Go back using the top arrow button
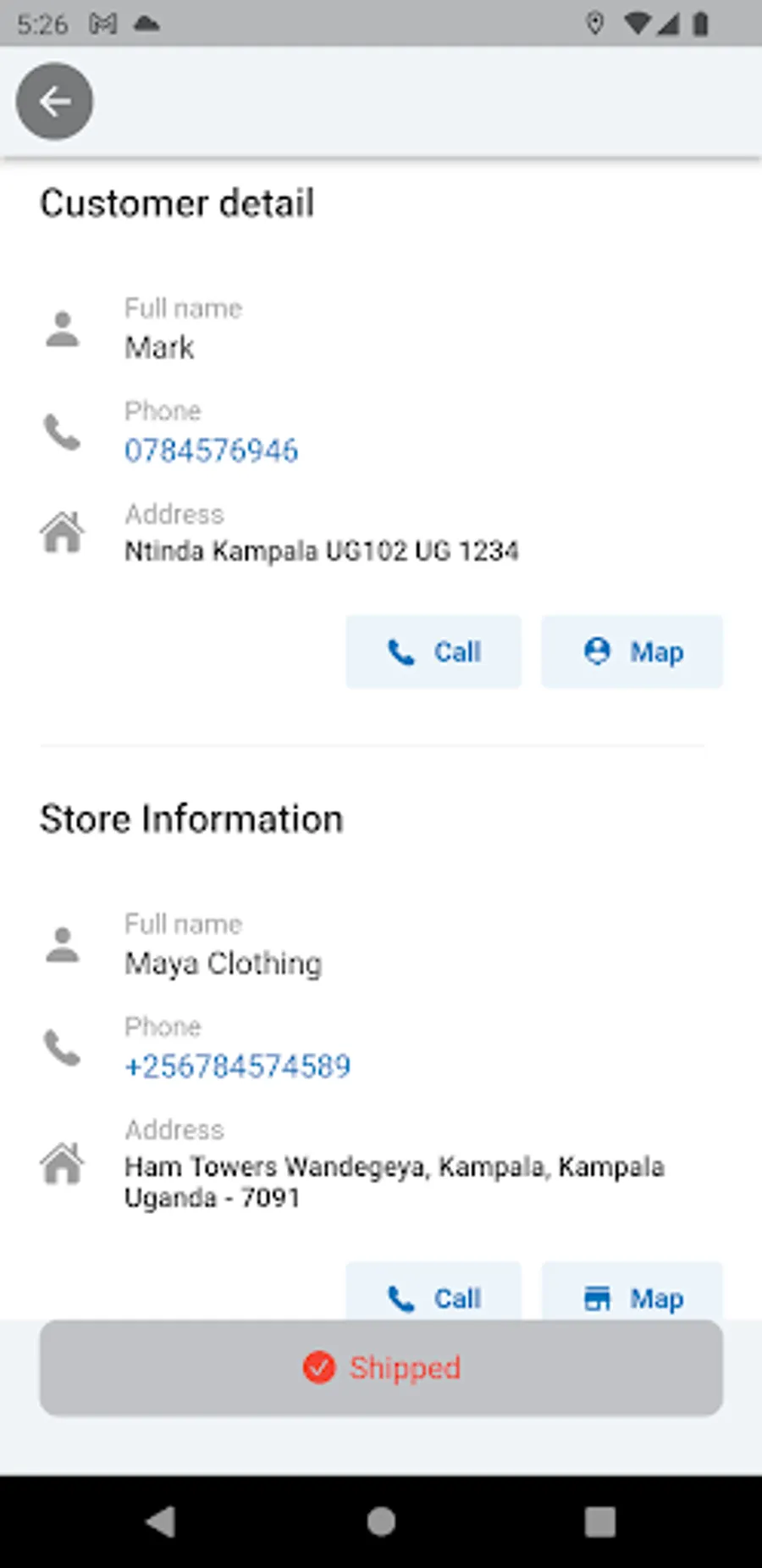Viewport: 762px width, 1568px height. 54,102
